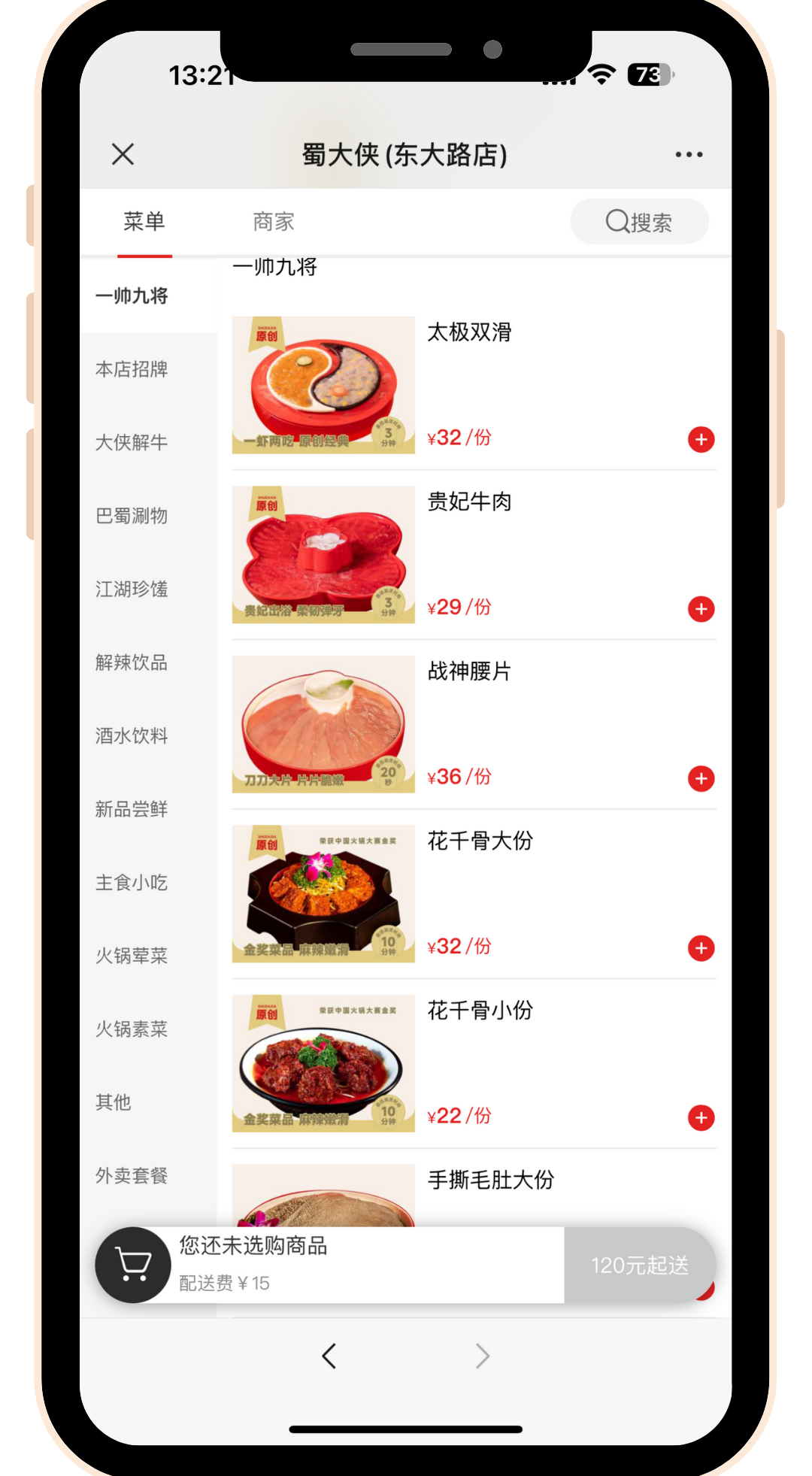This screenshot has height=1476, width=812.
Task: Switch to the 商家 tab
Action: coord(274,222)
